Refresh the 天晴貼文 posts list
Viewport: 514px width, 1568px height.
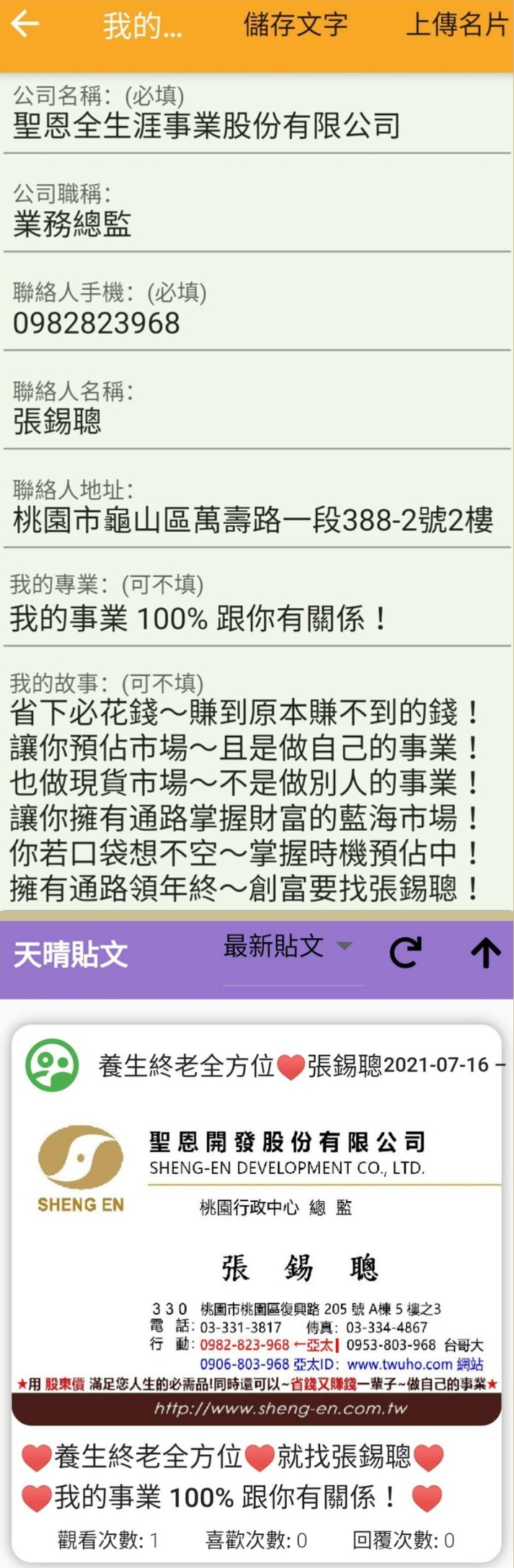(405, 953)
